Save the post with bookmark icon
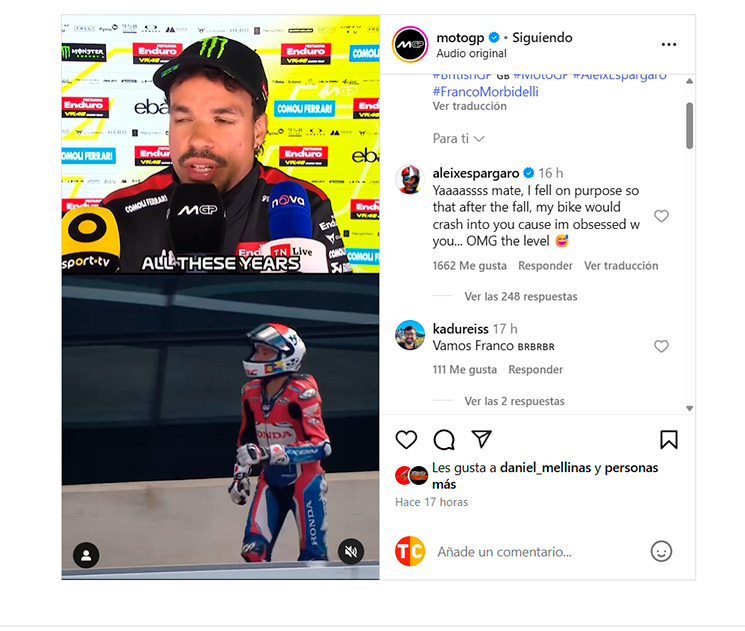 669,440
